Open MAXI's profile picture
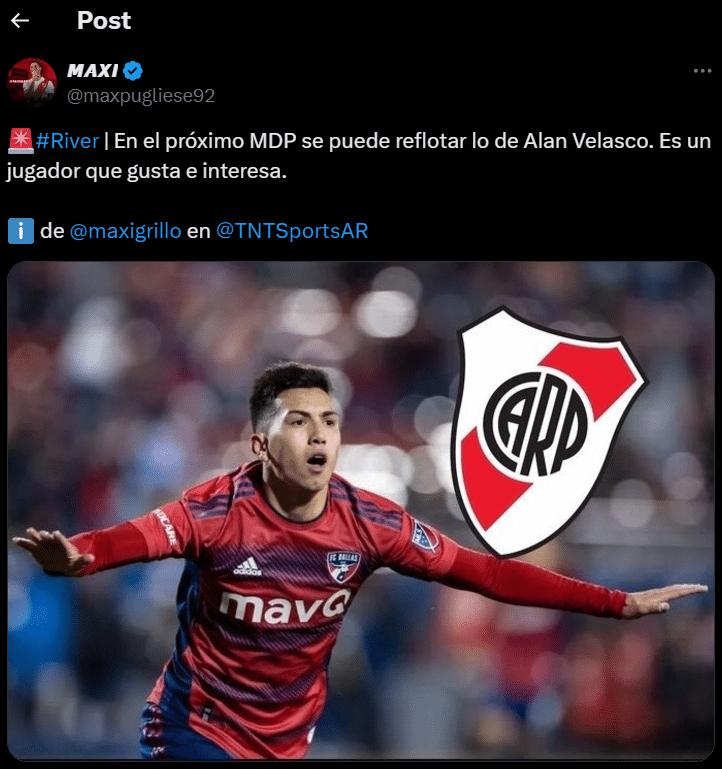The height and width of the screenshot is (769, 722). click(x=31, y=82)
